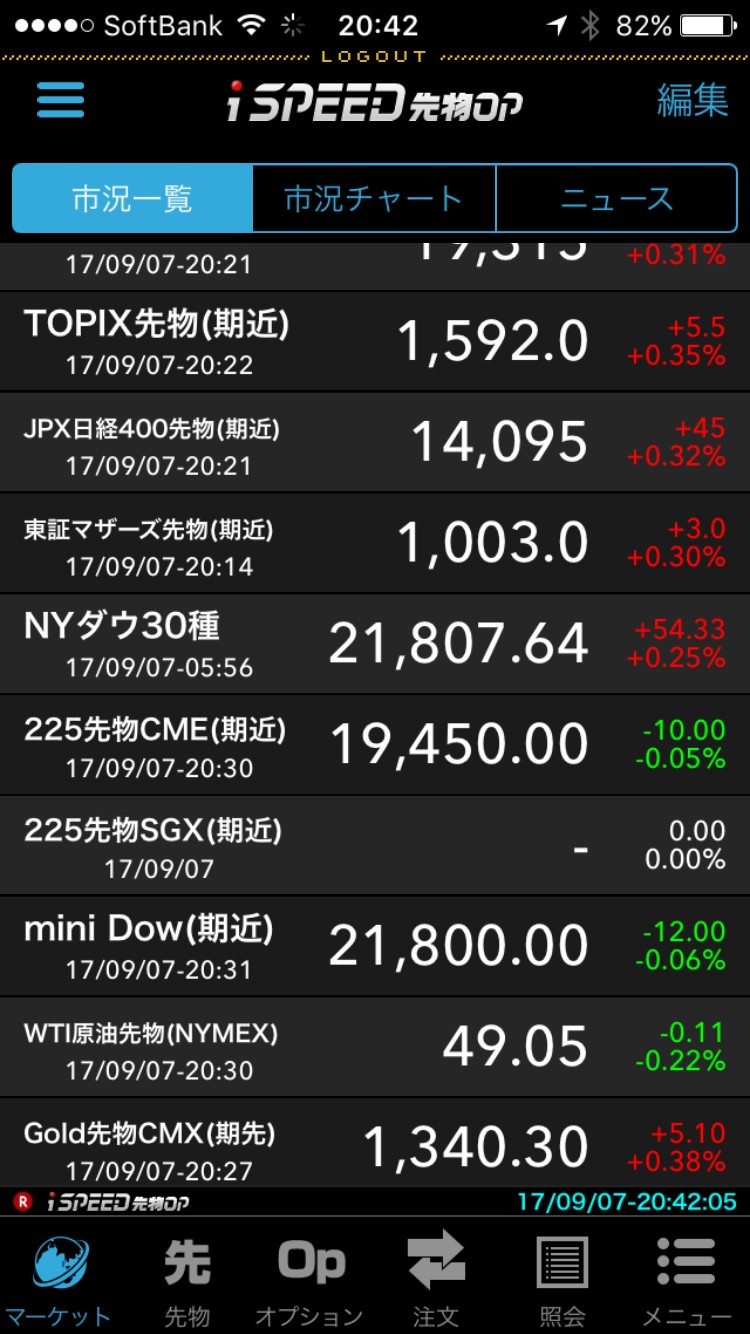Open the 照会 inquiry tab
The width and height of the screenshot is (750, 1334).
click(562, 1278)
